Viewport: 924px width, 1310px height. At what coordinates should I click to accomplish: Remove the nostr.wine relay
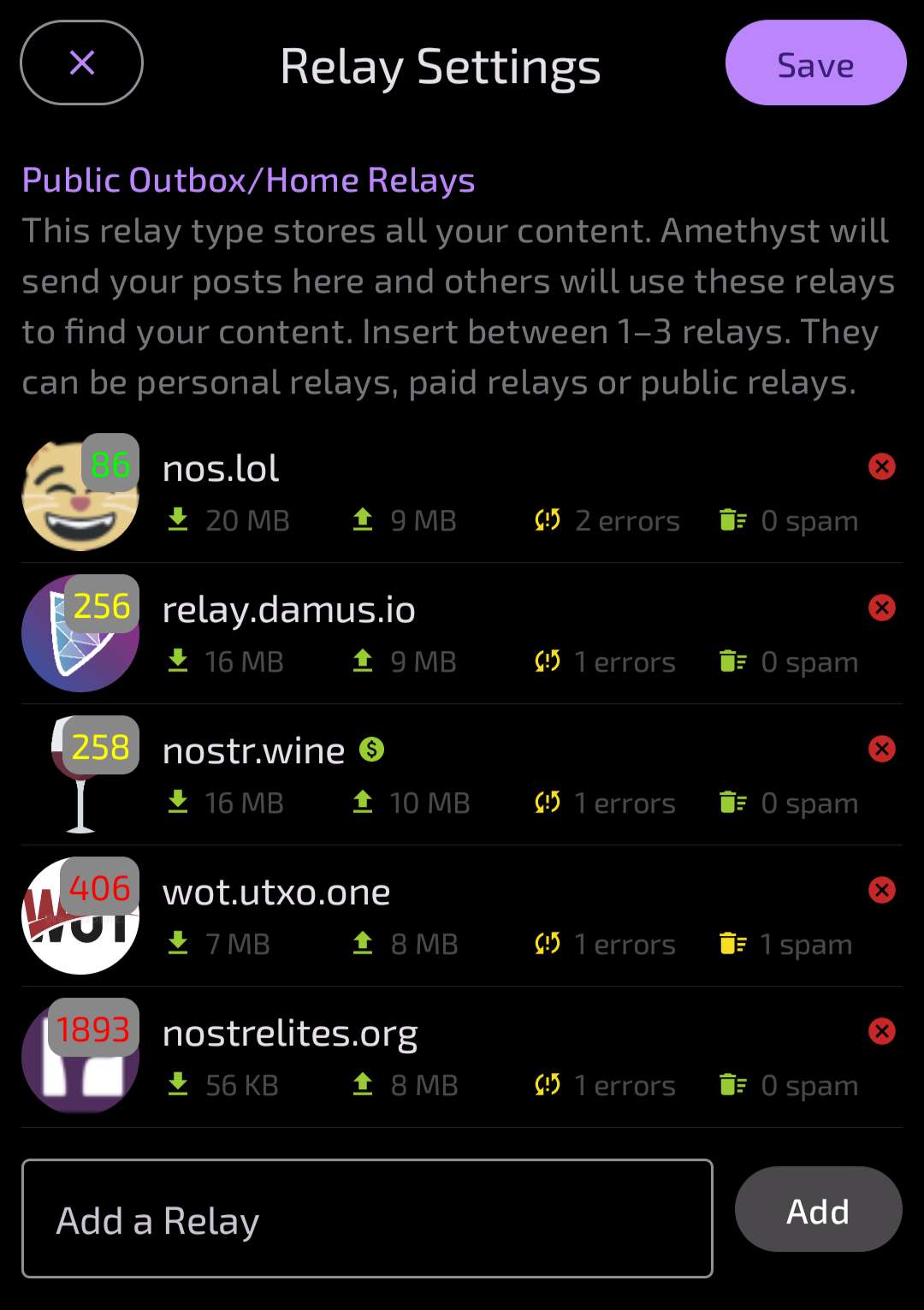point(881,749)
